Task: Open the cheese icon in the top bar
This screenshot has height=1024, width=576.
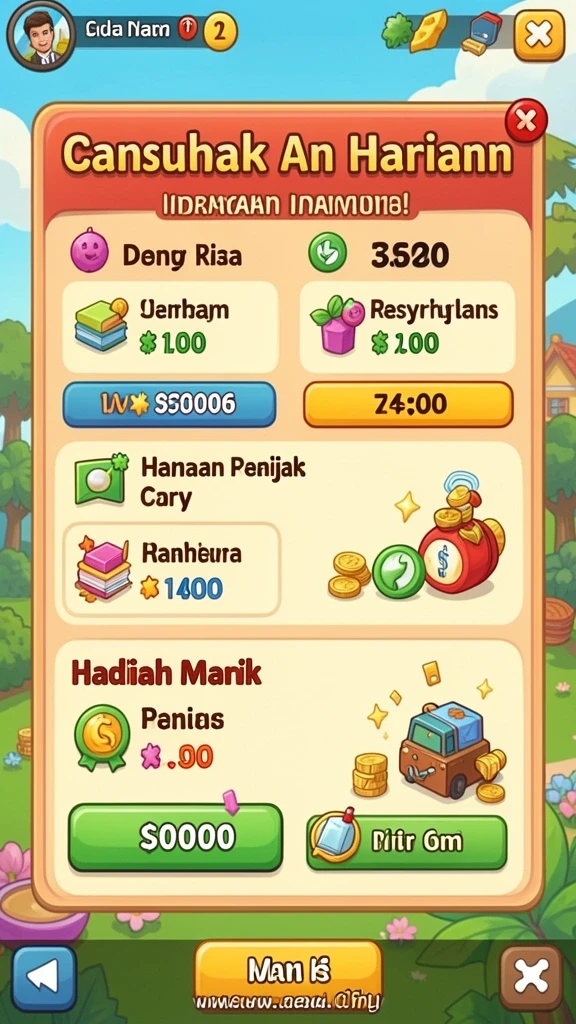Action: click(428, 31)
